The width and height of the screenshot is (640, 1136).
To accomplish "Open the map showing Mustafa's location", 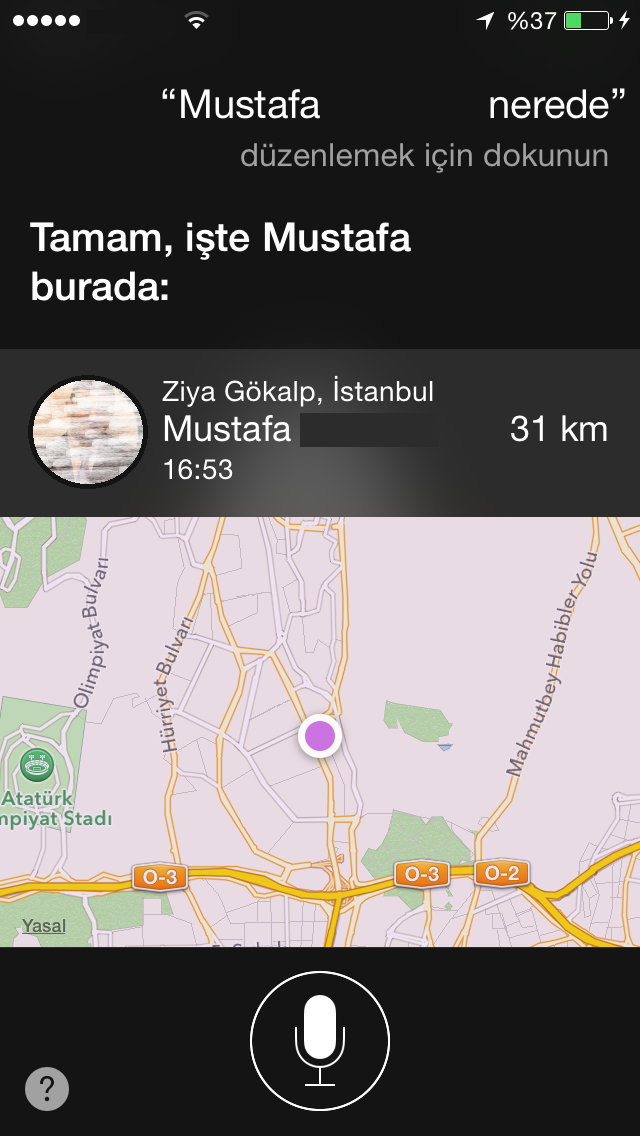I will tap(320, 730).
